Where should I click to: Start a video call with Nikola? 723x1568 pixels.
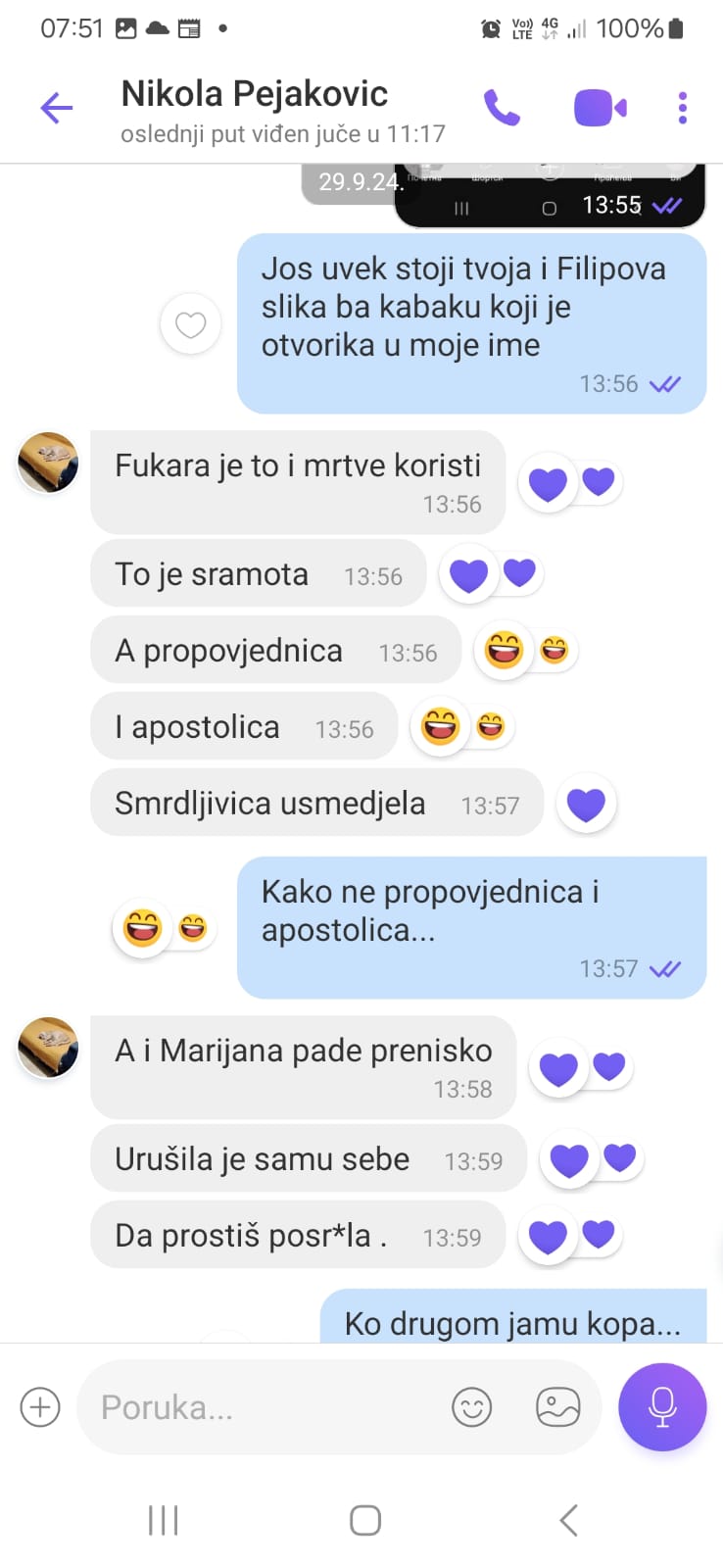point(599,108)
